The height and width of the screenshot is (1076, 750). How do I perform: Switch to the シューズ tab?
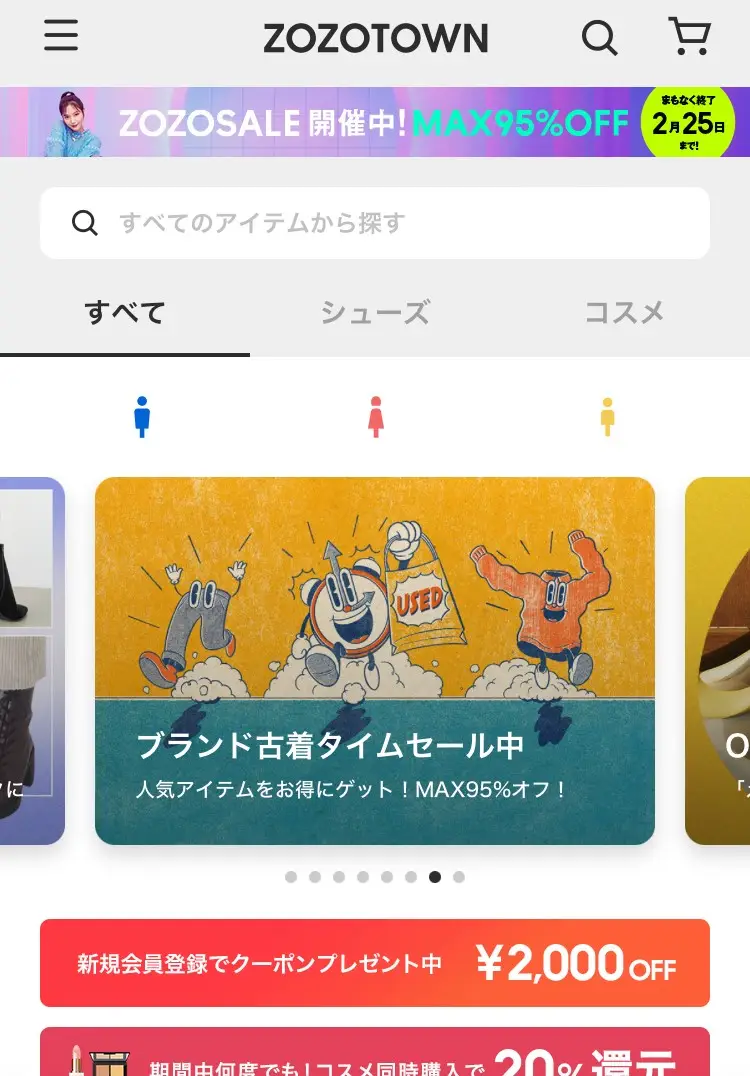tap(375, 313)
